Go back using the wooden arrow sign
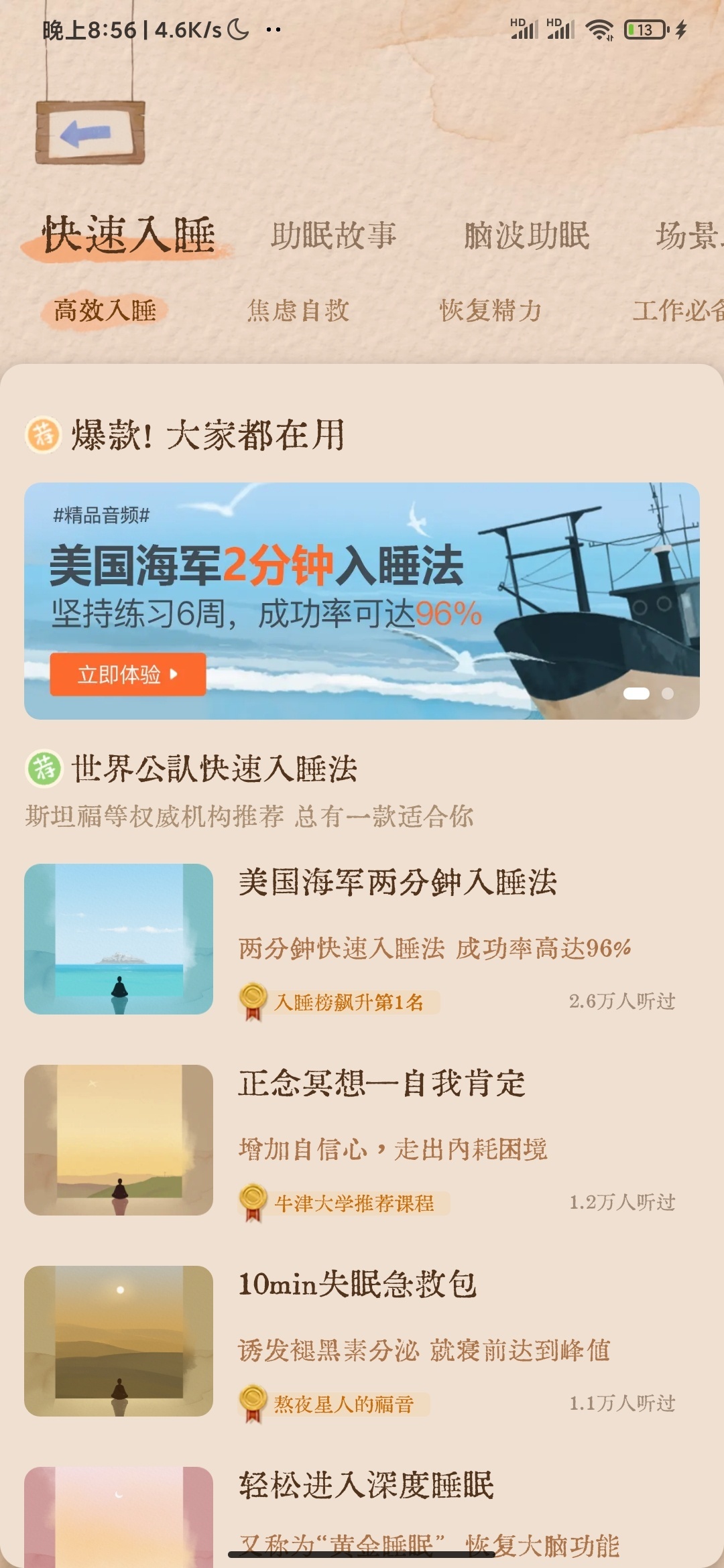The width and height of the screenshot is (724, 1568). tap(90, 133)
